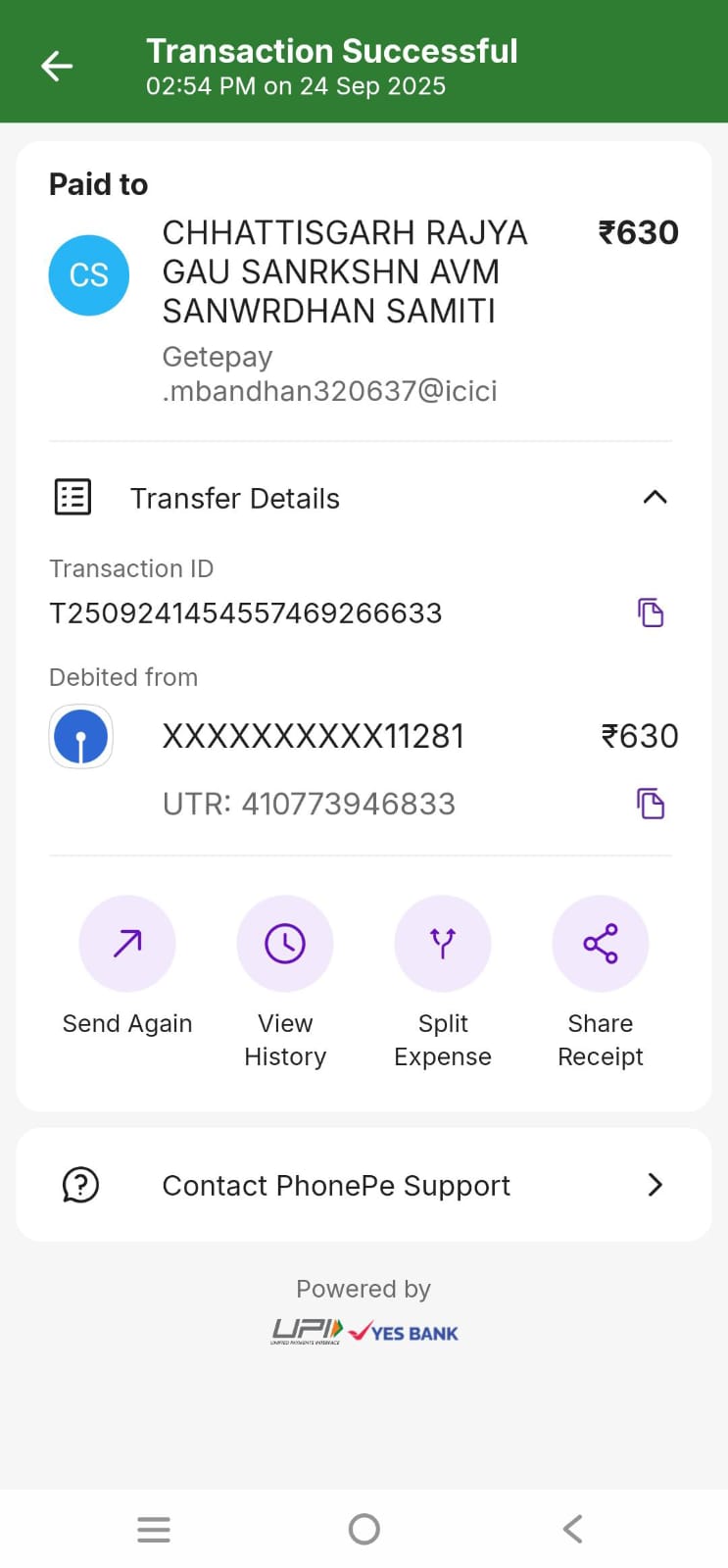Tap Send Again to repeat payment
728x1568 pixels.
click(x=127, y=944)
